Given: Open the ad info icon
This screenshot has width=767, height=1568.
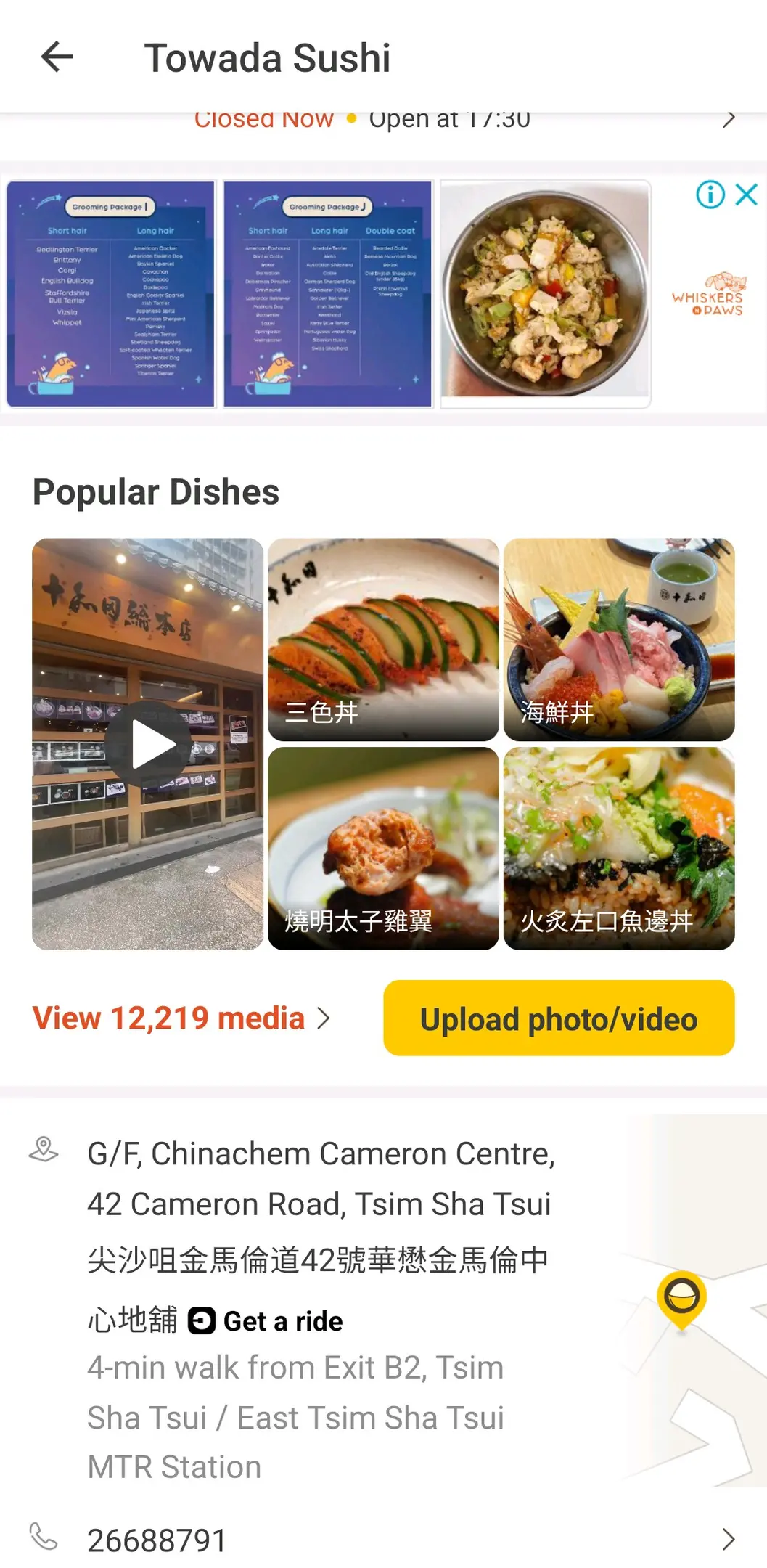Looking at the screenshot, I should 710,195.
